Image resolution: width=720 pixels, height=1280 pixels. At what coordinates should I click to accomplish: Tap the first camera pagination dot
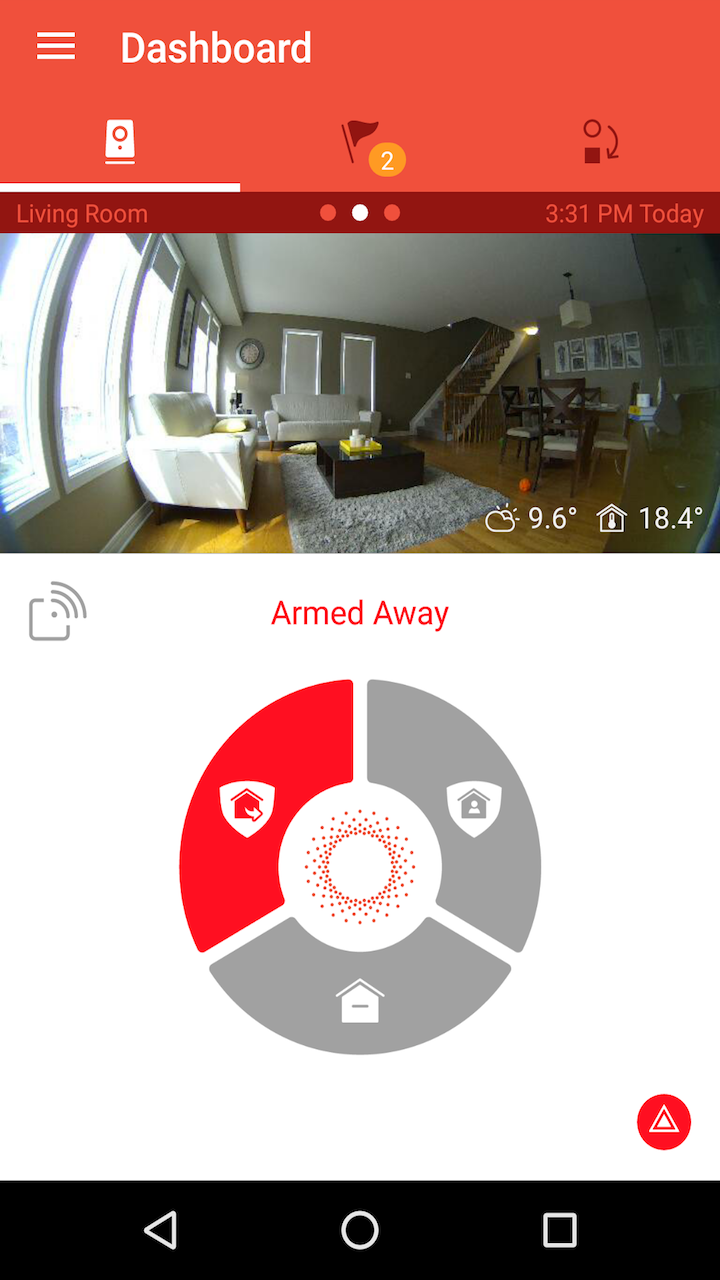click(327, 213)
